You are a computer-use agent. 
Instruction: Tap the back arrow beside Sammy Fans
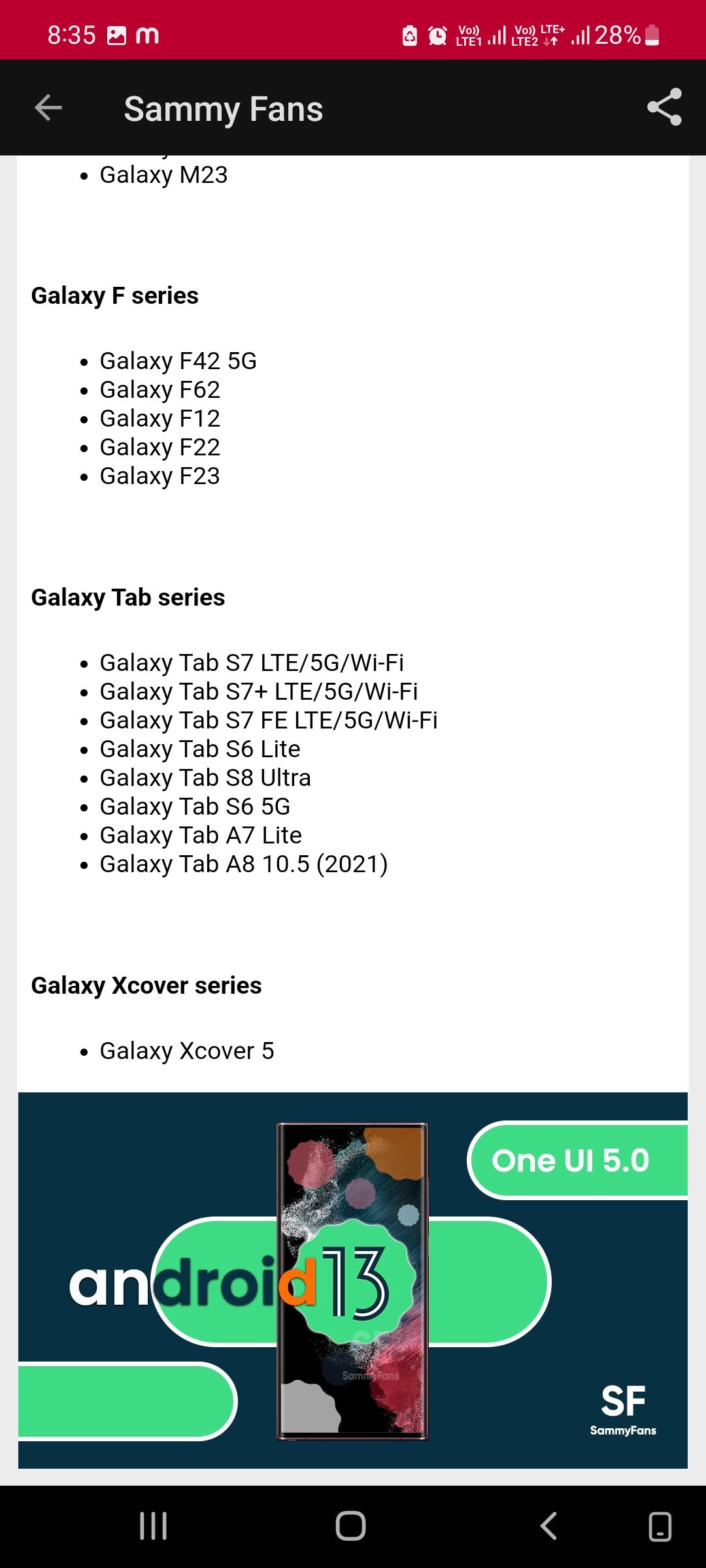pyautogui.click(x=47, y=108)
